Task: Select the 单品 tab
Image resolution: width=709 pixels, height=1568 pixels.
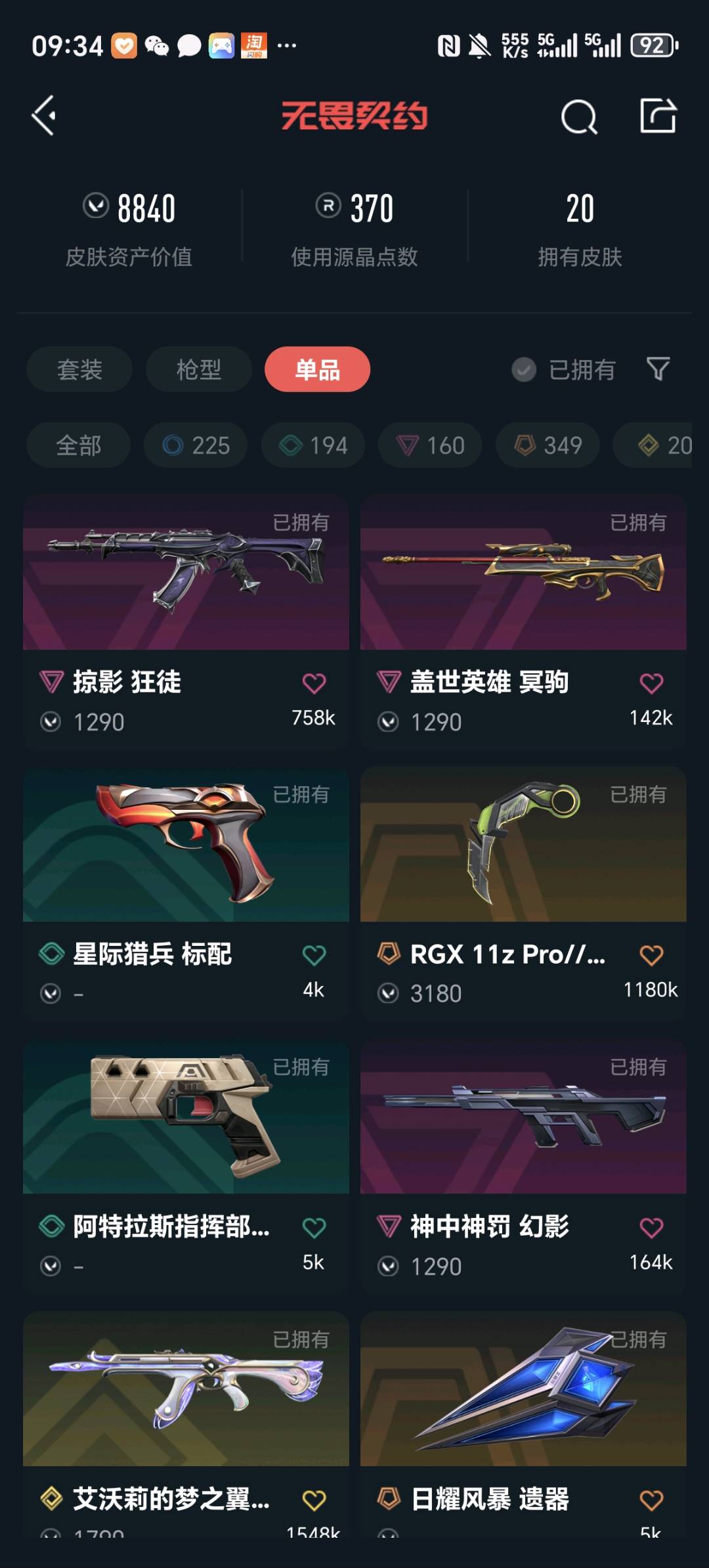Action: [317, 369]
